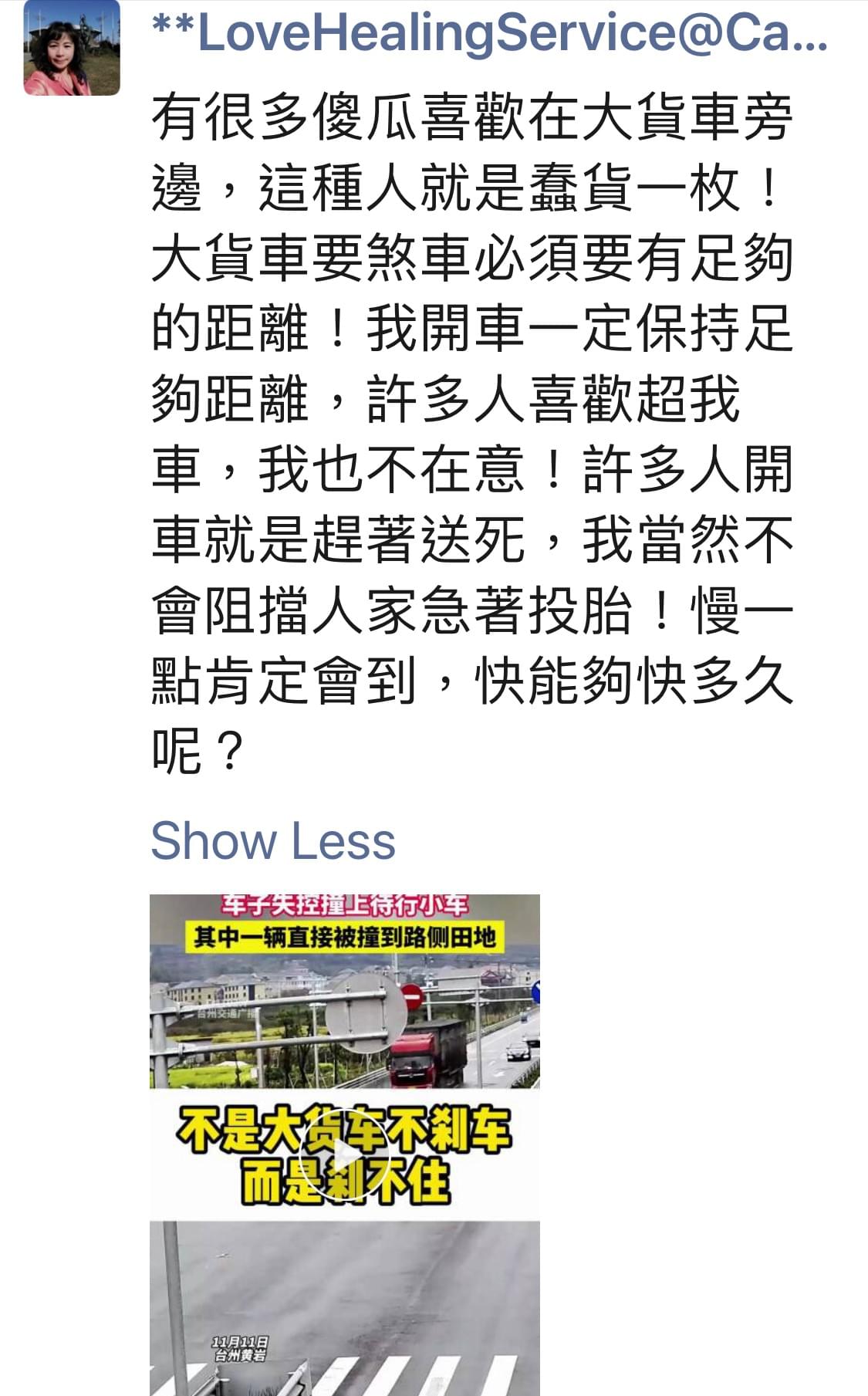Collapse the post with Show Less

(x=272, y=840)
